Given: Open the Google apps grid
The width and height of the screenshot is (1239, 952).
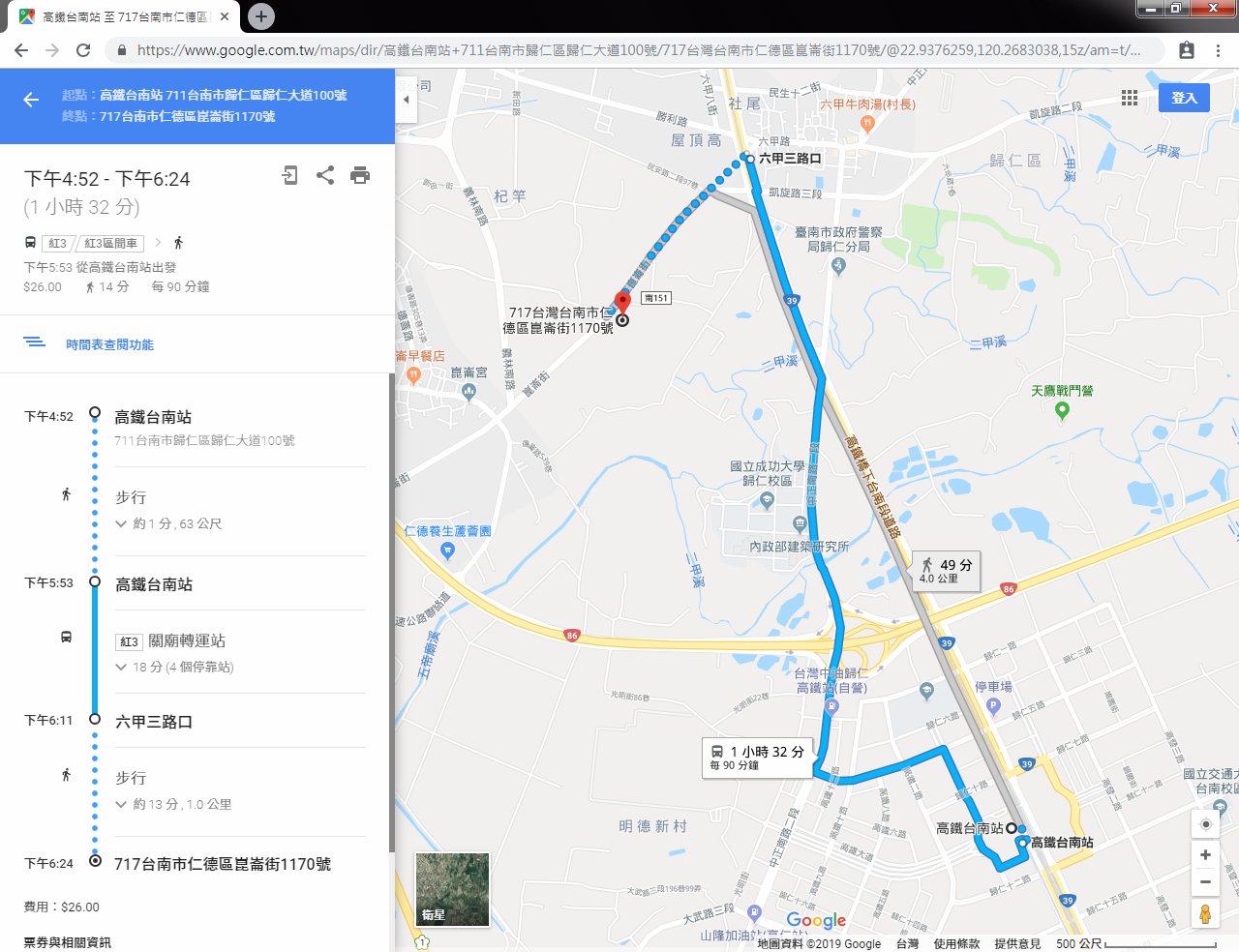Looking at the screenshot, I should point(1129,98).
